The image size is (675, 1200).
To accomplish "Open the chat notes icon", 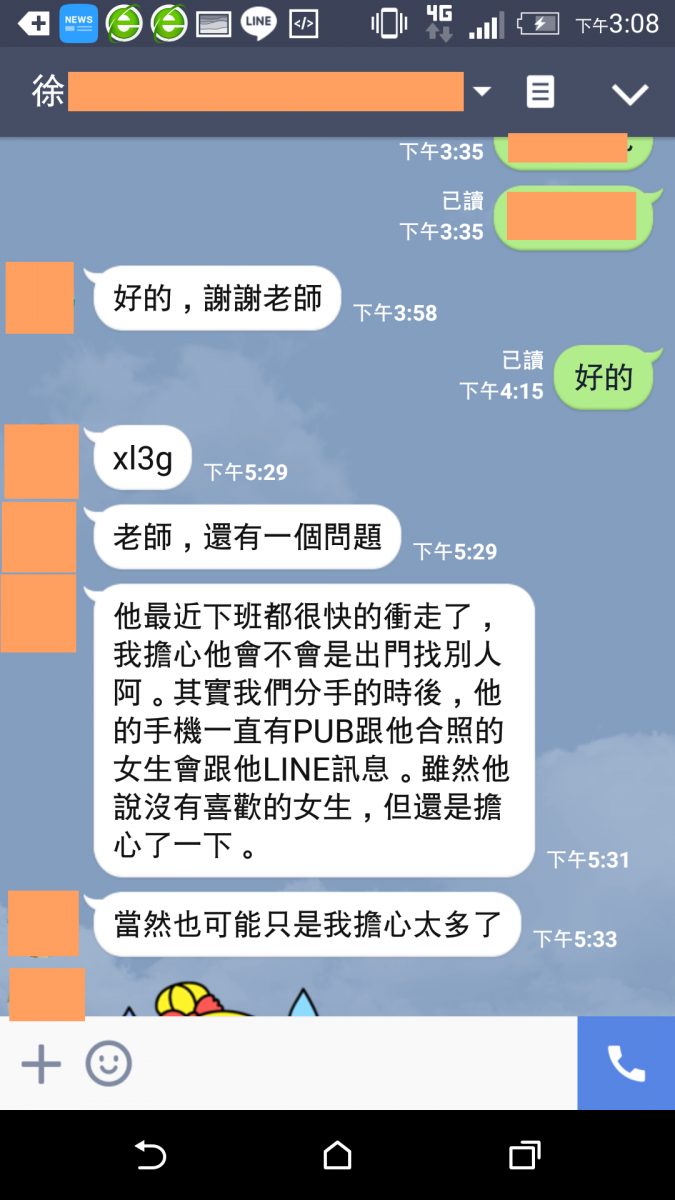I will coord(540,92).
